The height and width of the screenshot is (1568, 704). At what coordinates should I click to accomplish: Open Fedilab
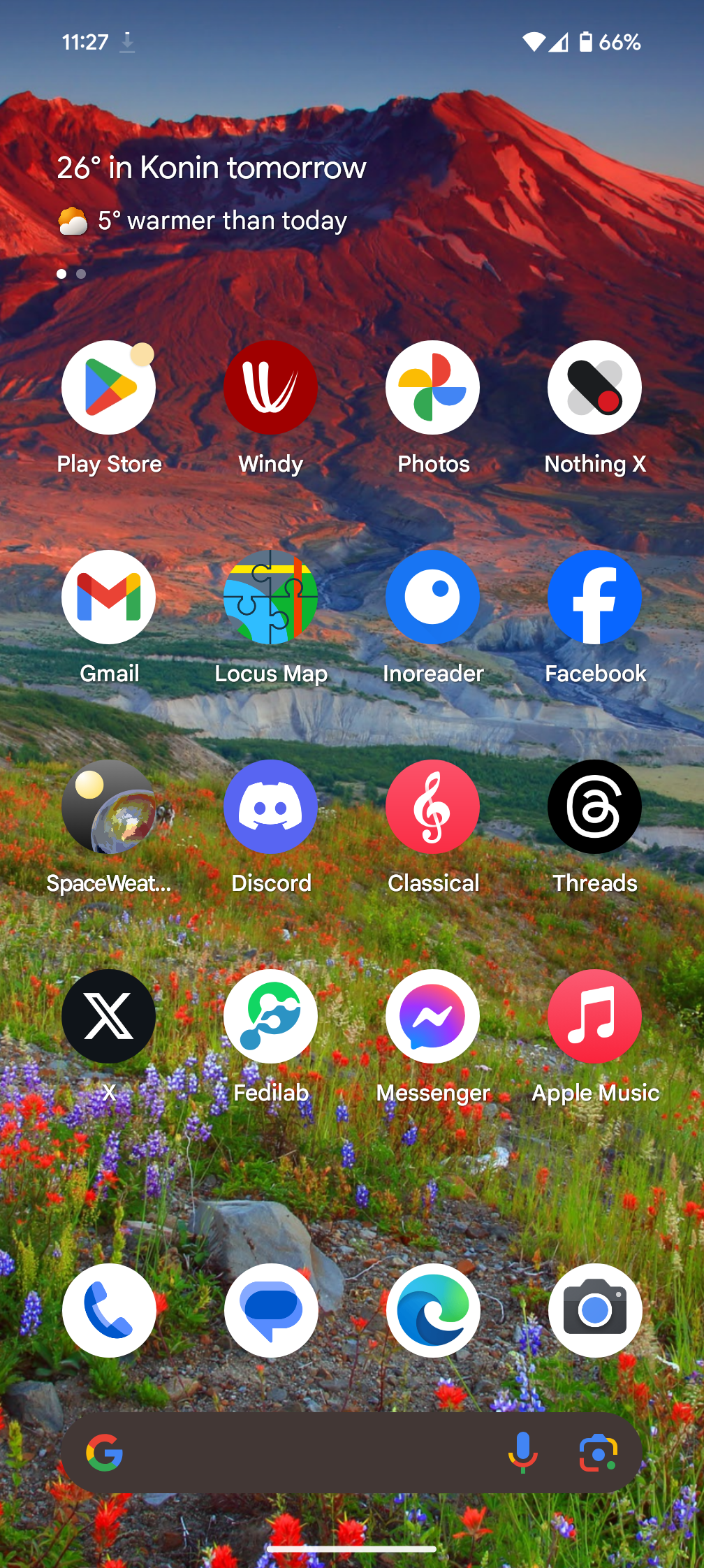[270, 1017]
